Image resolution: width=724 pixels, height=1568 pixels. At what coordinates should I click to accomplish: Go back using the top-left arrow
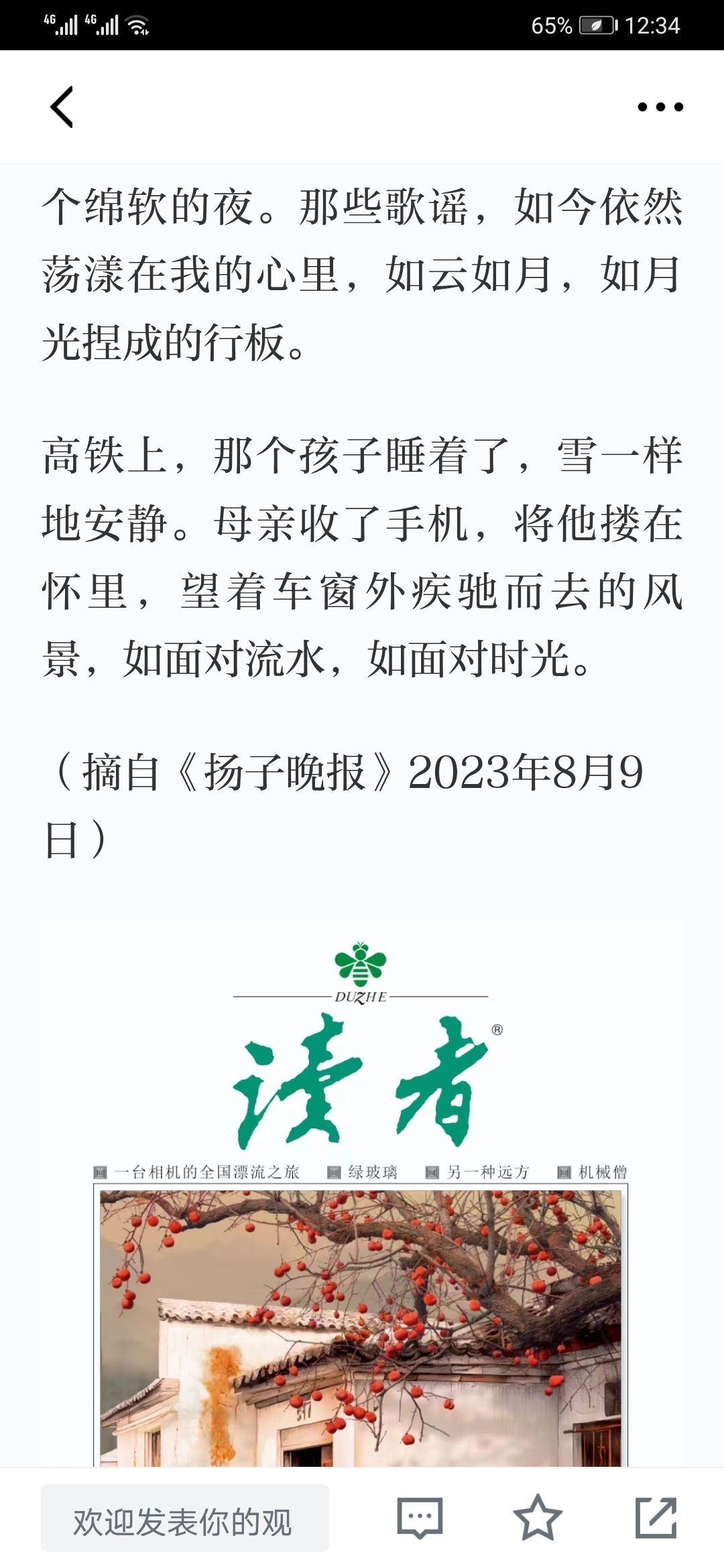pyautogui.click(x=62, y=107)
